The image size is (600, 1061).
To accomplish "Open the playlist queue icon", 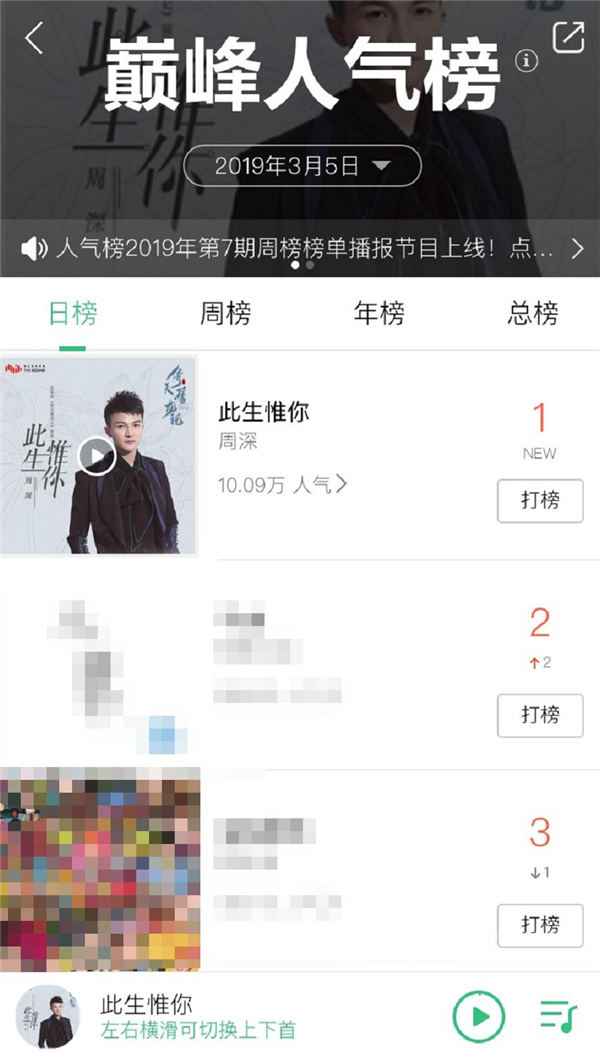I will click(558, 1017).
